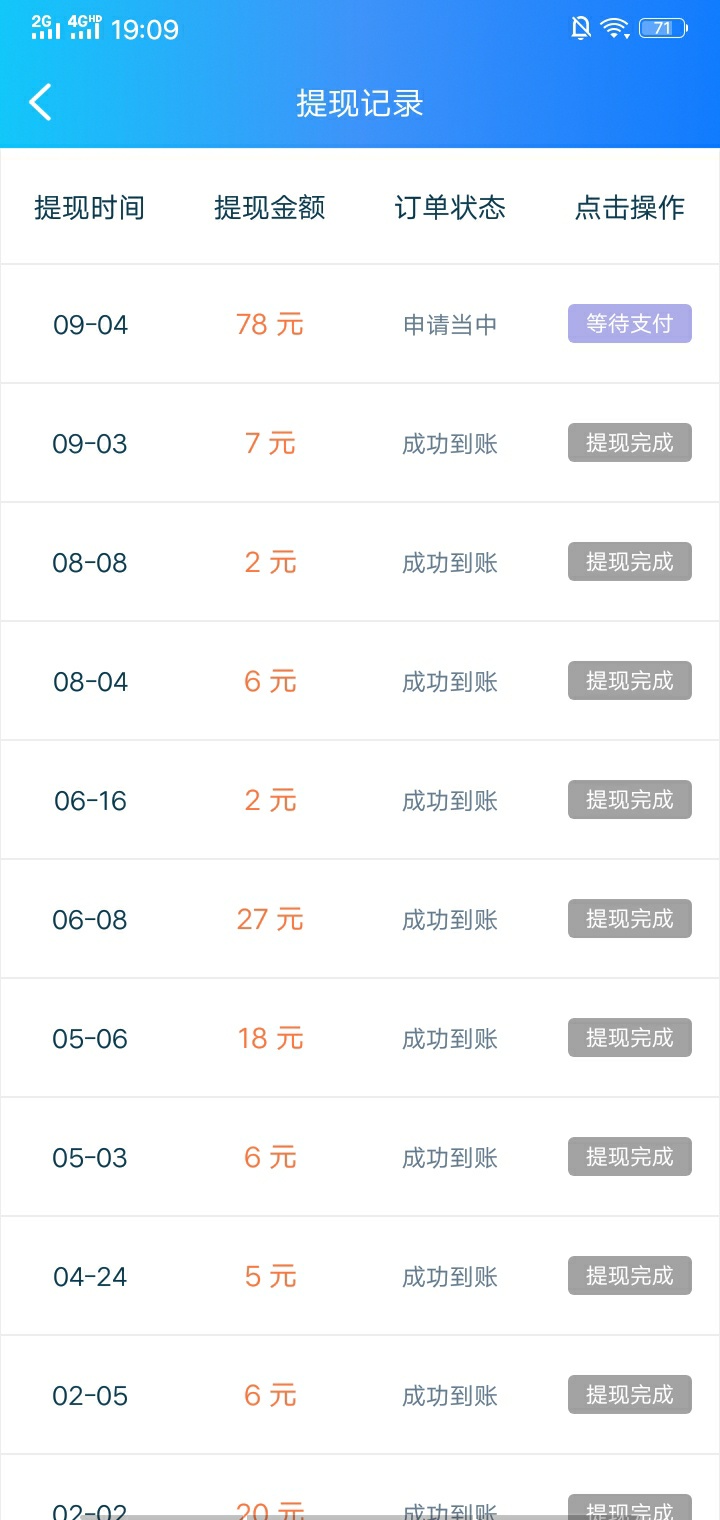
Task: Select 提现完成 for the 27 元 withdrawal
Action: click(630, 919)
